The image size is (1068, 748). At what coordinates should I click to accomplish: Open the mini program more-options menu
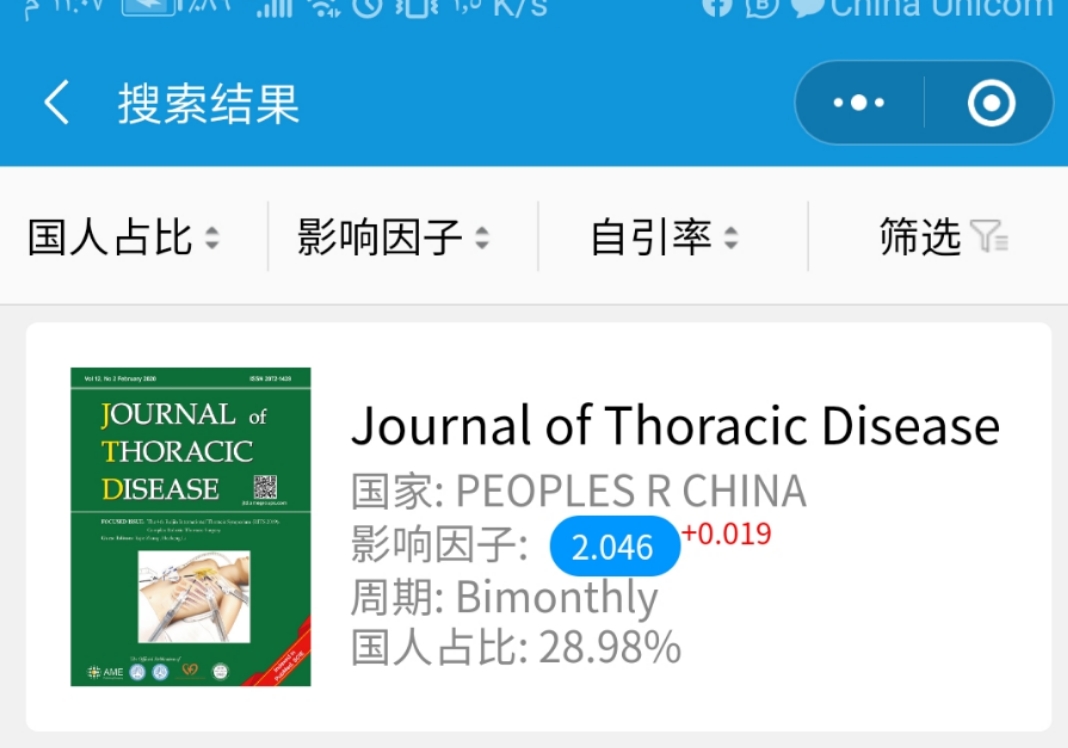[x=858, y=103]
